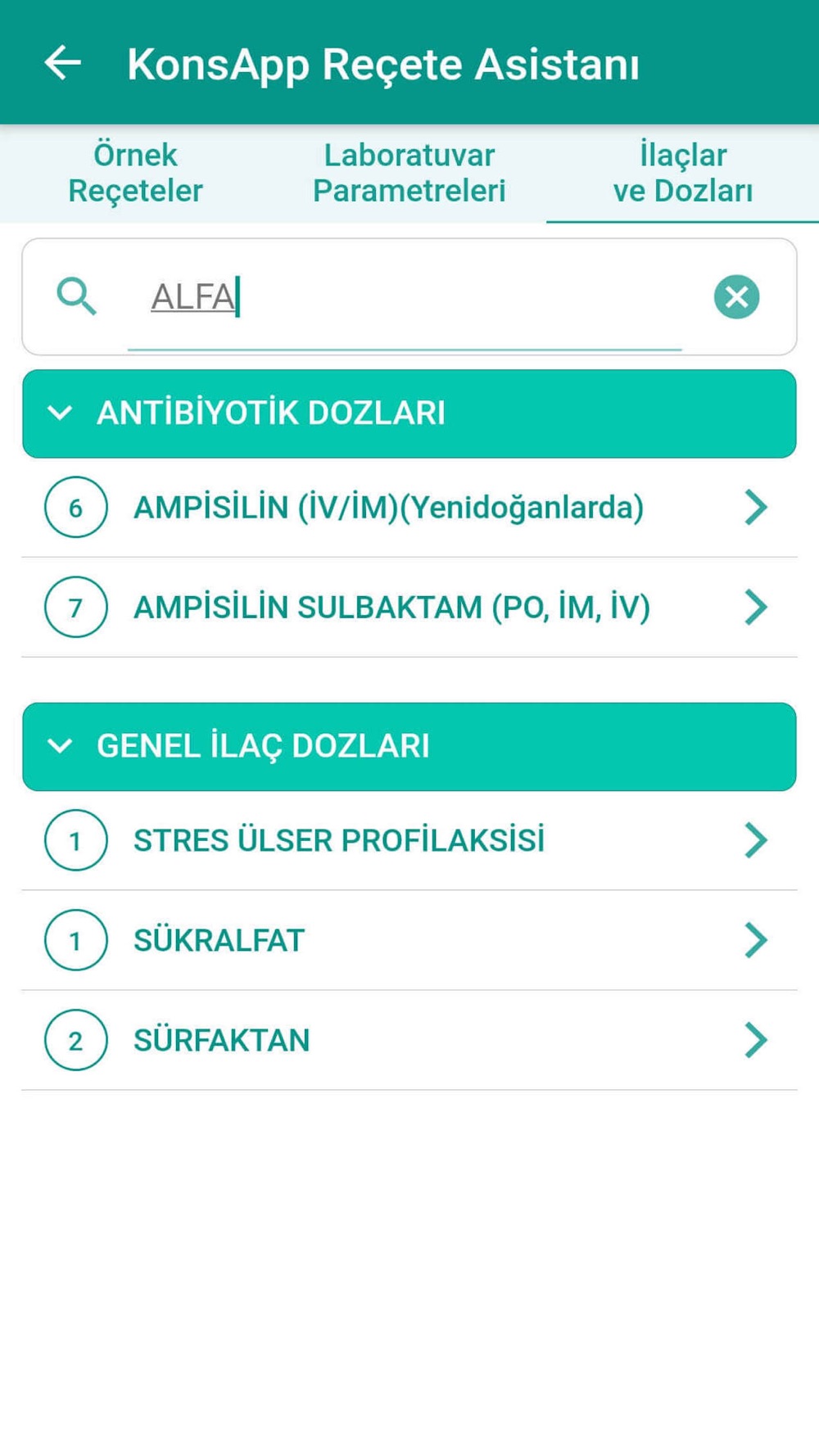Switch to the Örnek Reçeteler tab
This screenshot has width=819, height=1456.
[135, 173]
